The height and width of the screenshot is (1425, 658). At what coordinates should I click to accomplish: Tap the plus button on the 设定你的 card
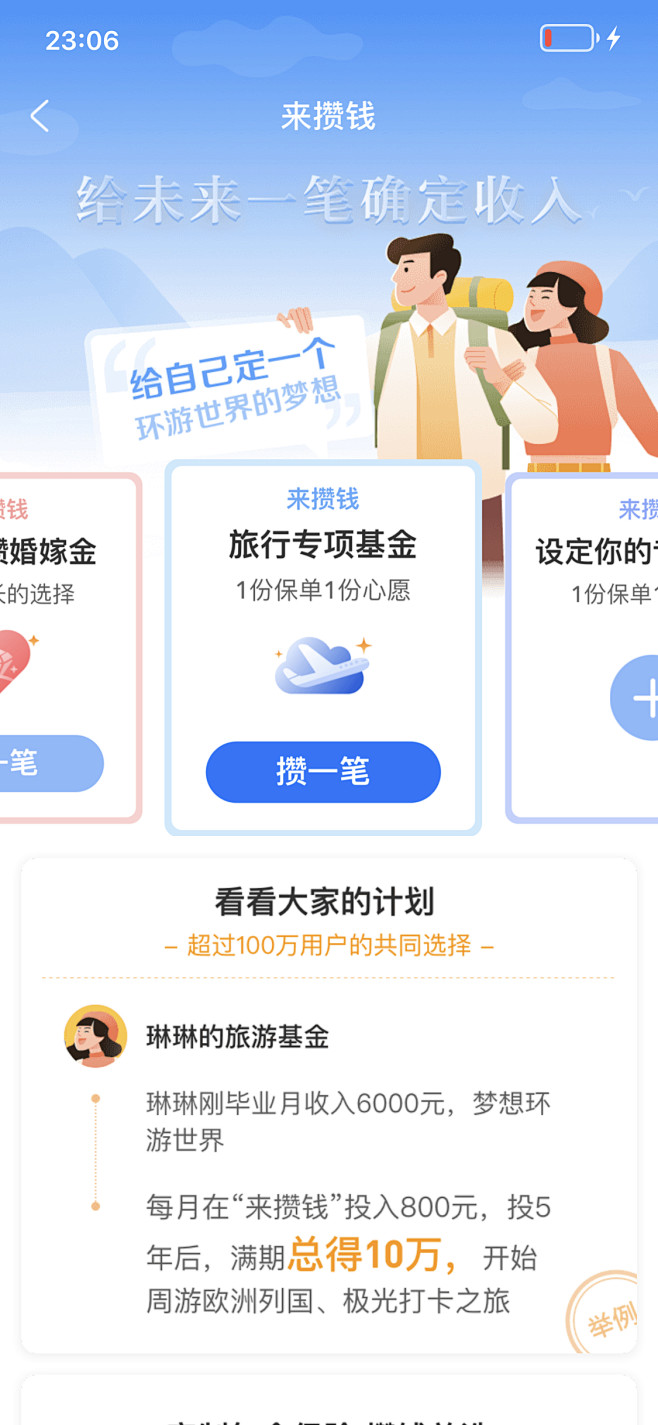(636, 697)
